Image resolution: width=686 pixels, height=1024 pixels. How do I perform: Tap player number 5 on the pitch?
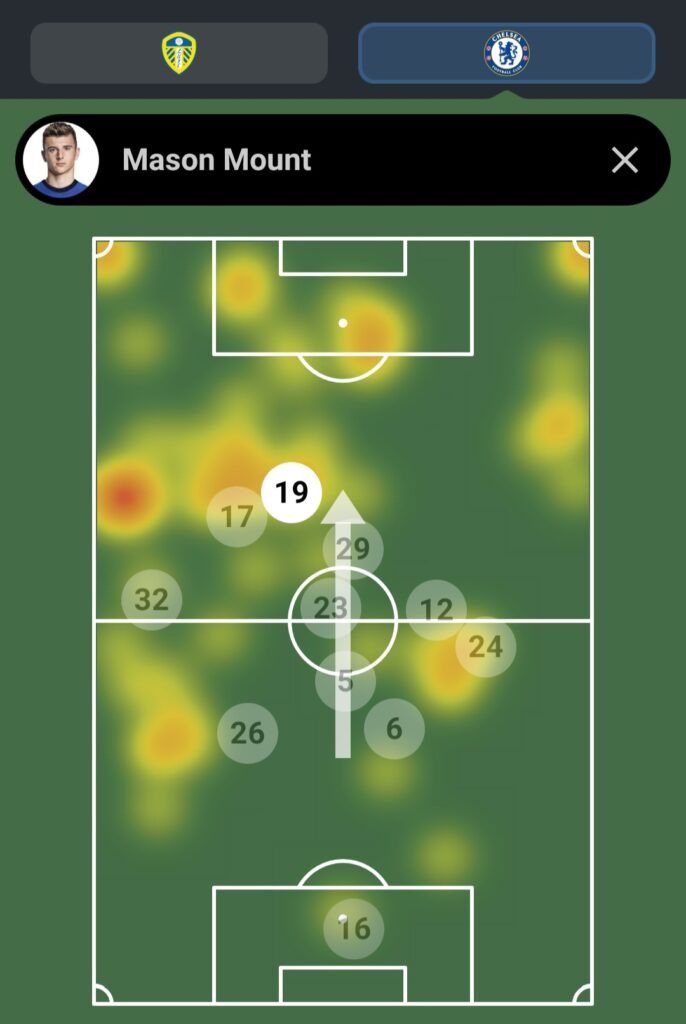pyautogui.click(x=345, y=682)
